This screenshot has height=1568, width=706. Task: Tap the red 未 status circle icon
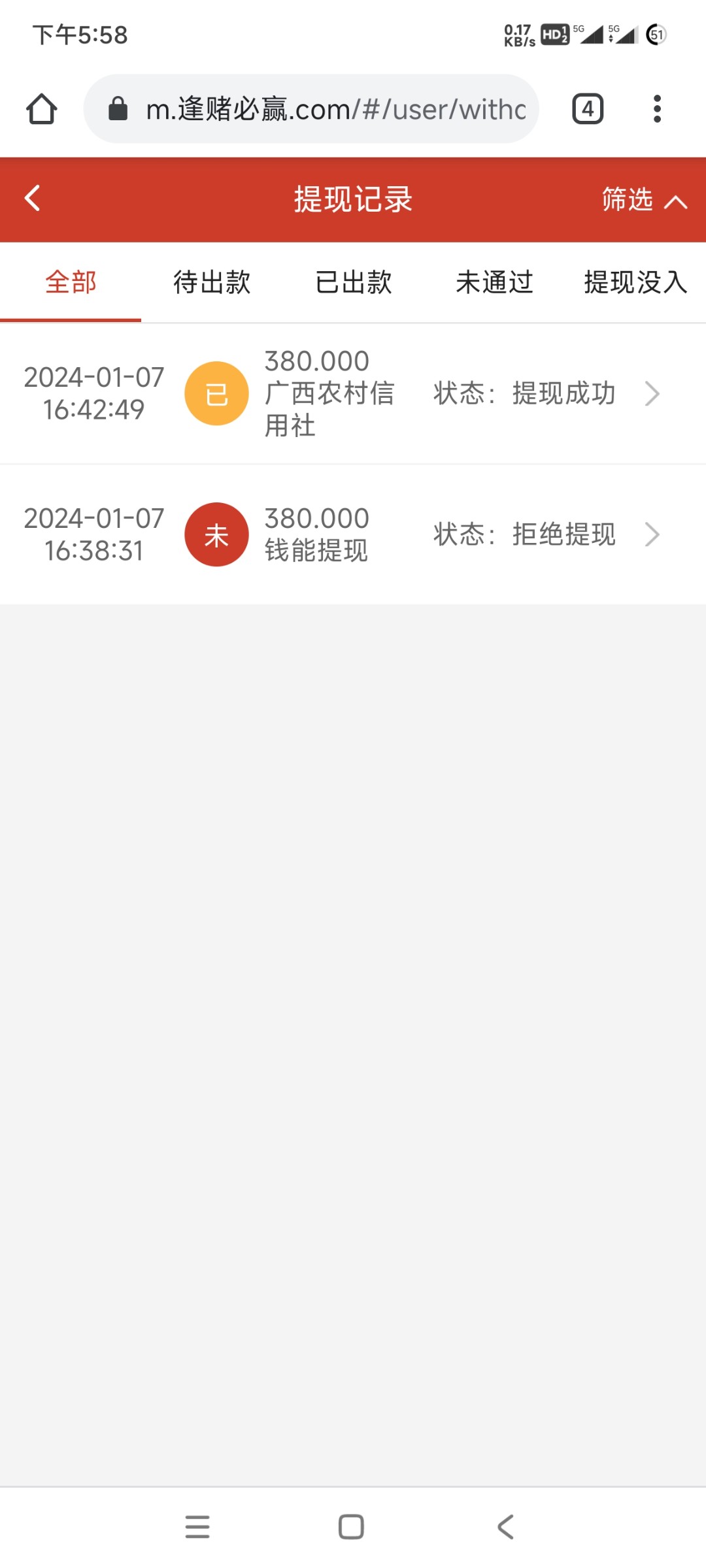click(x=216, y=534)
